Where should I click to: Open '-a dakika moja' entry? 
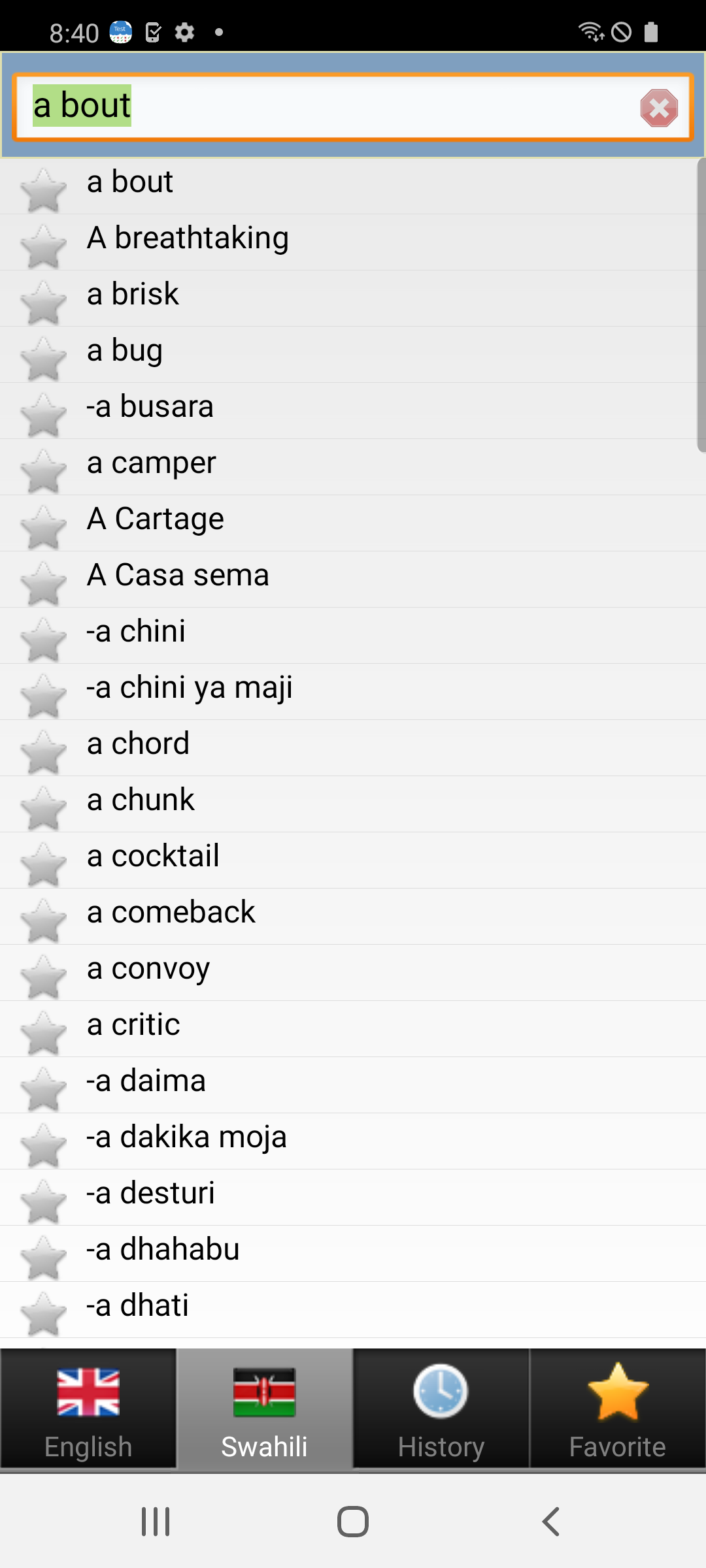(353, 1141)
